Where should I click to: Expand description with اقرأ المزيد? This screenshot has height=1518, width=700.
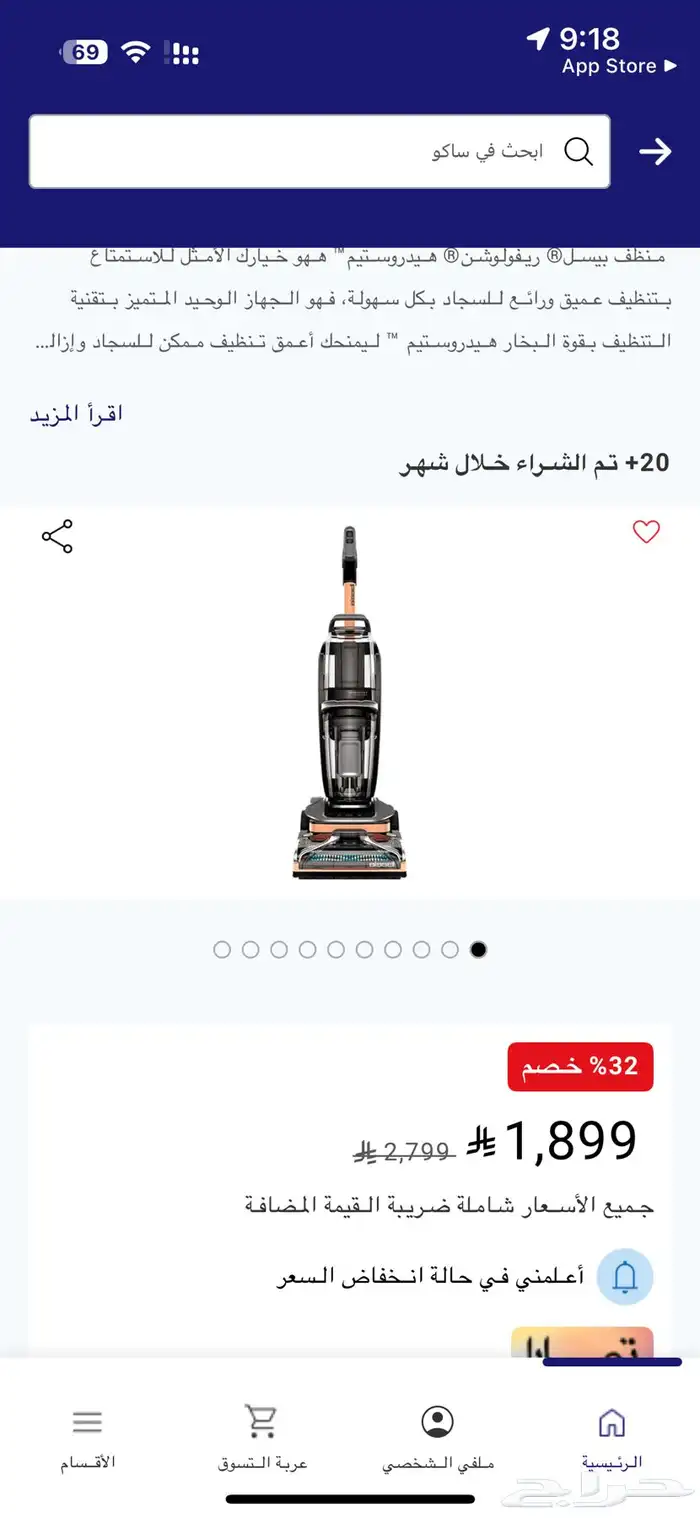(76, 414)
